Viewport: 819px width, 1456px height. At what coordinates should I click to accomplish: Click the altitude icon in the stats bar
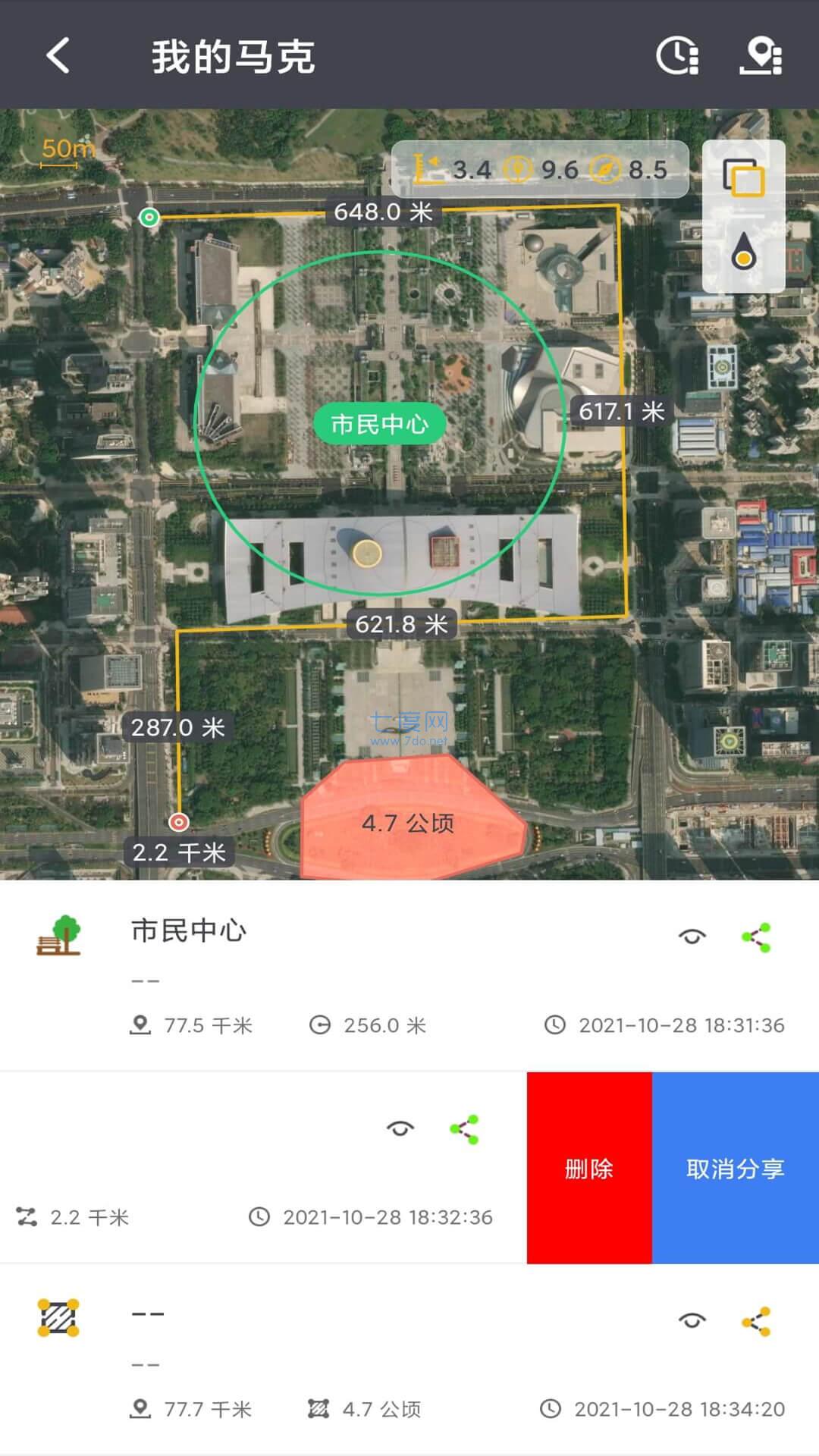click(x=428, y=168)
